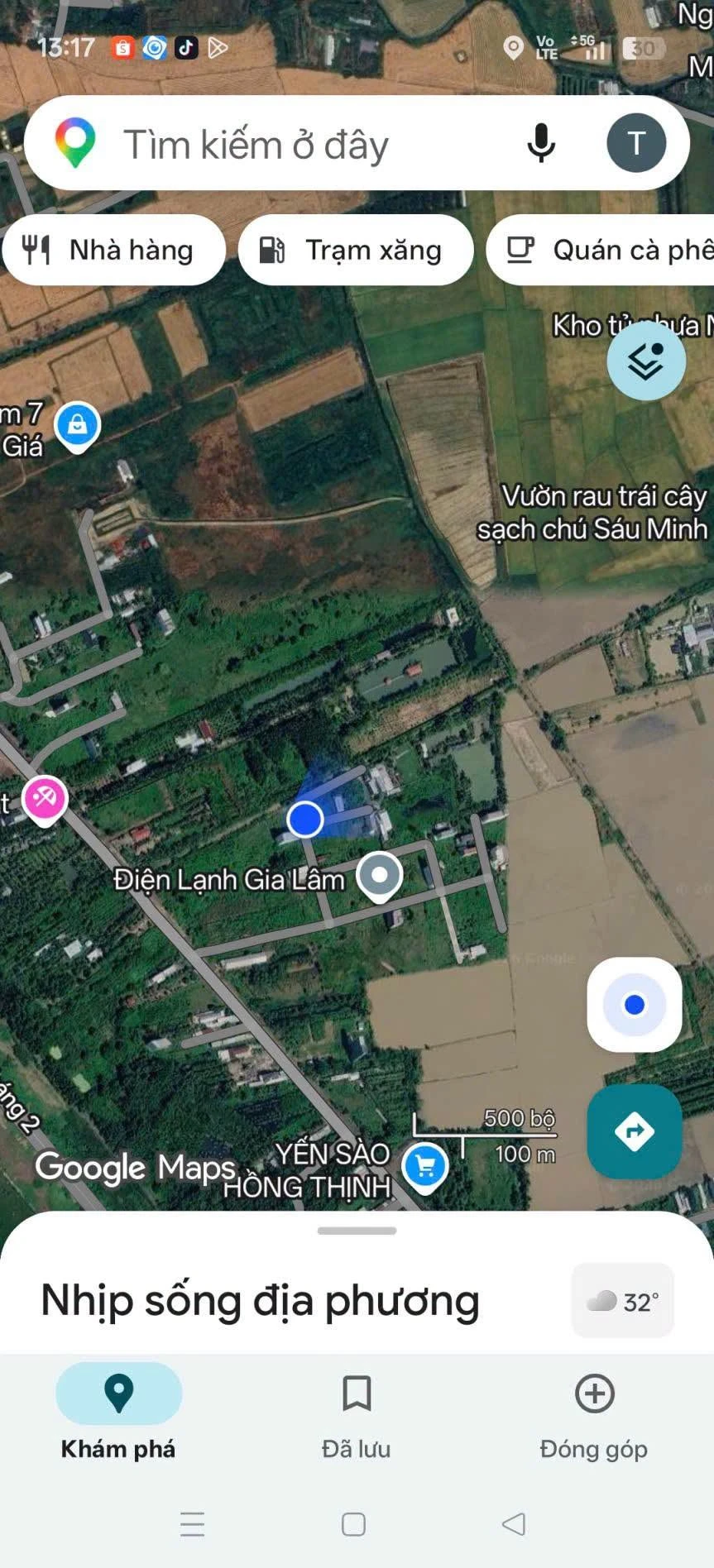Select the "Nhà hàng" chip
The height and width of the screenshot is (1568, 714).
pos(114,250)
